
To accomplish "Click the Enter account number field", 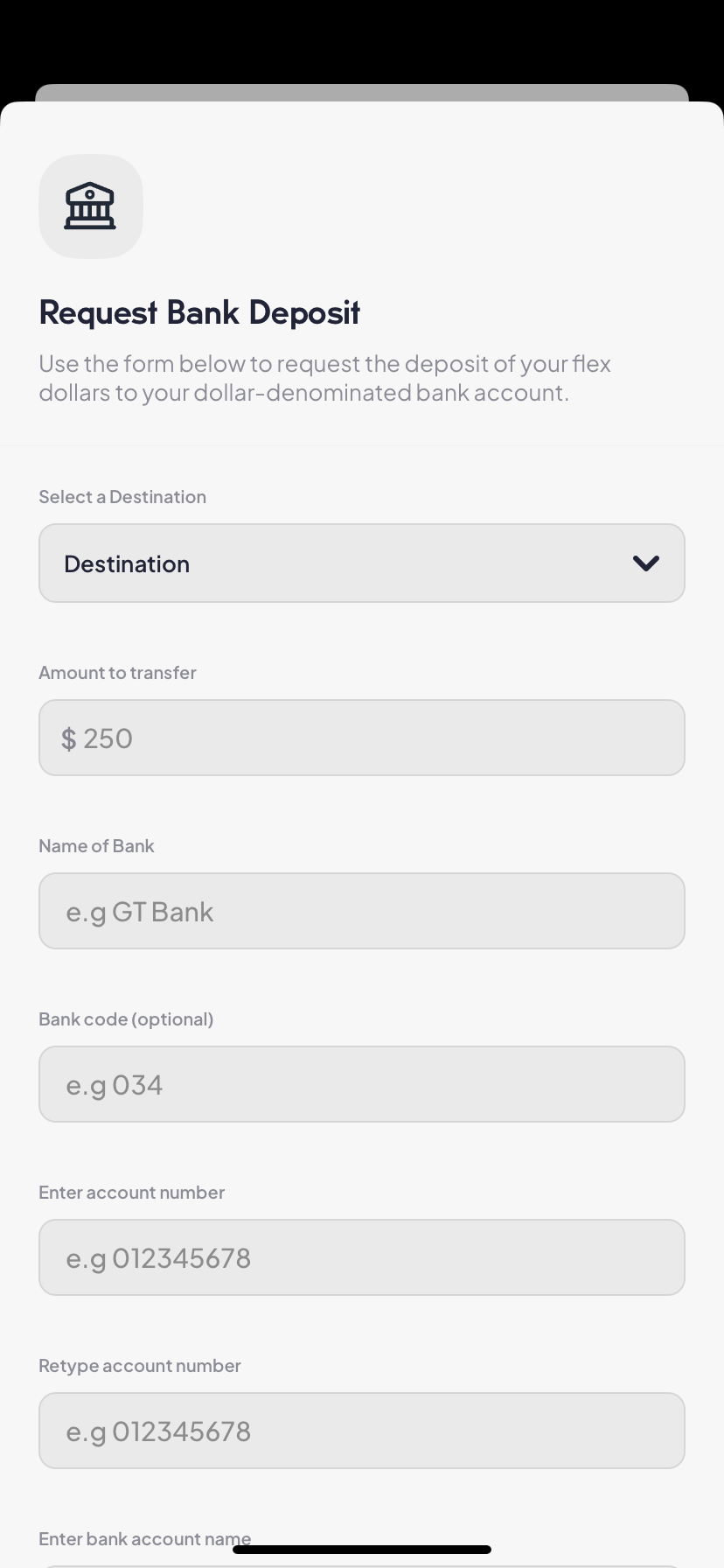I will click(361, 1256).
